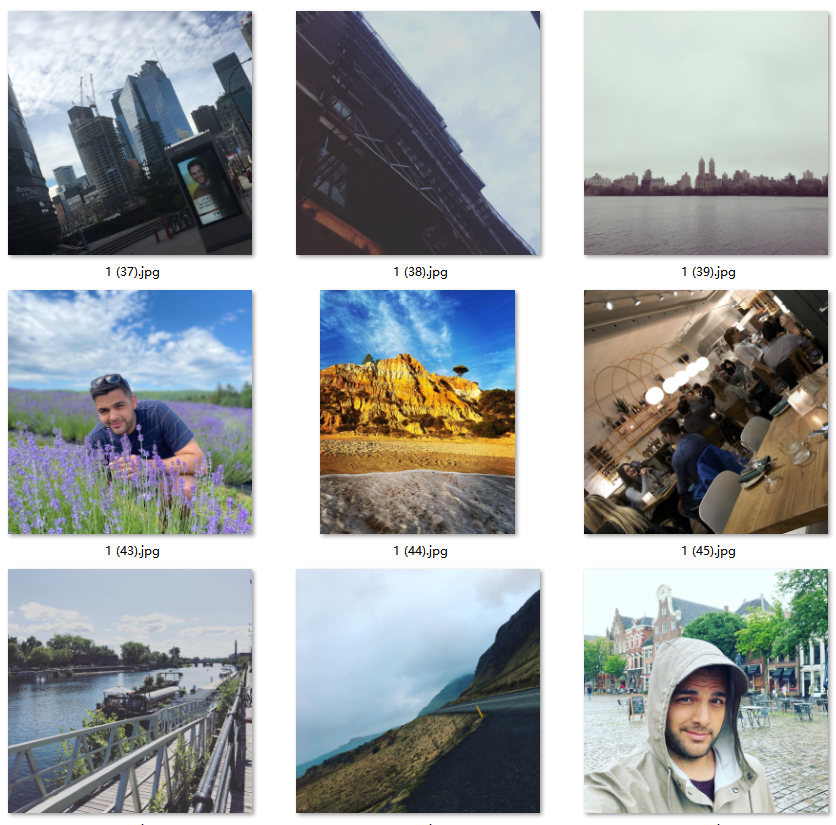836x825 pixels.
Task: Select the file 1 (38).jpg
Action: point(418,133)
